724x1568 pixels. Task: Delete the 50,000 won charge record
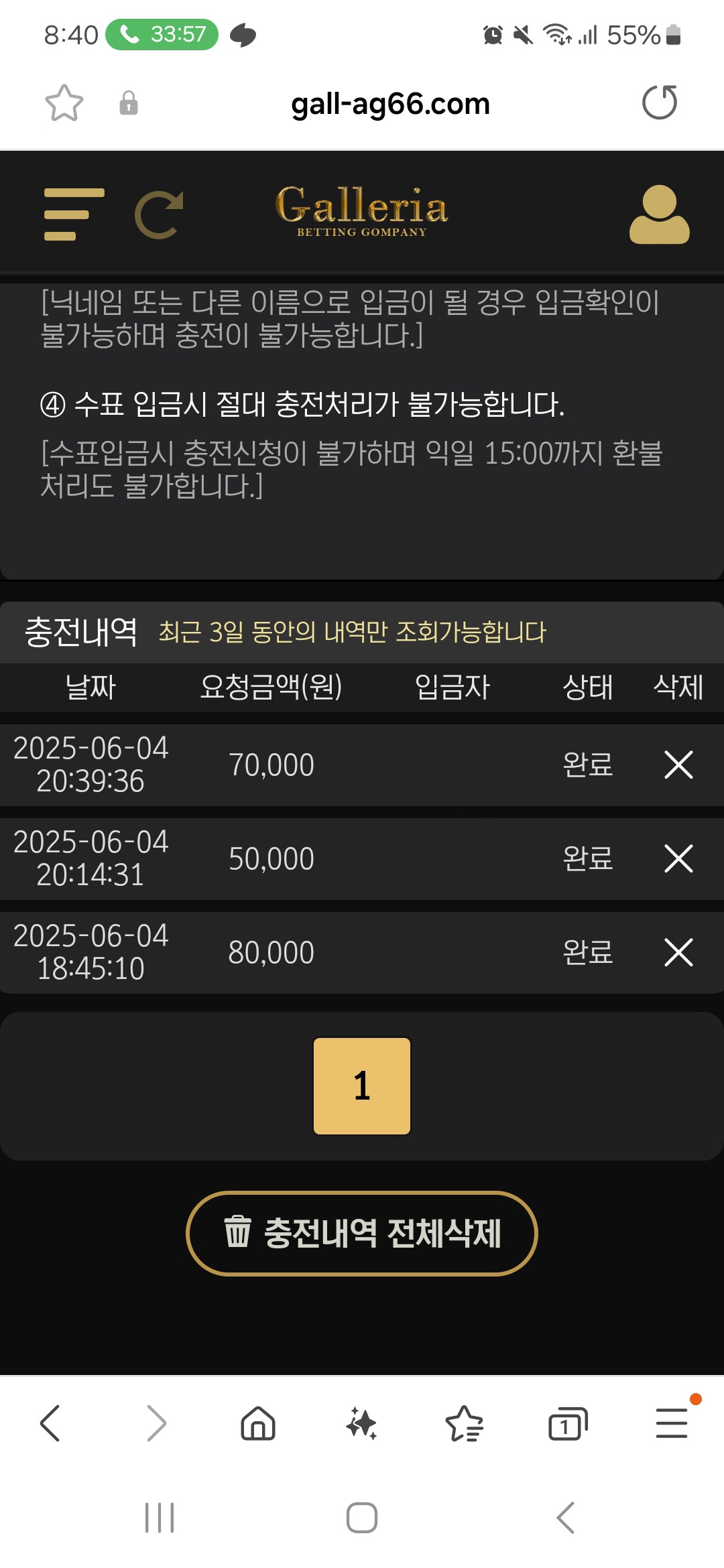click(678, 858)
